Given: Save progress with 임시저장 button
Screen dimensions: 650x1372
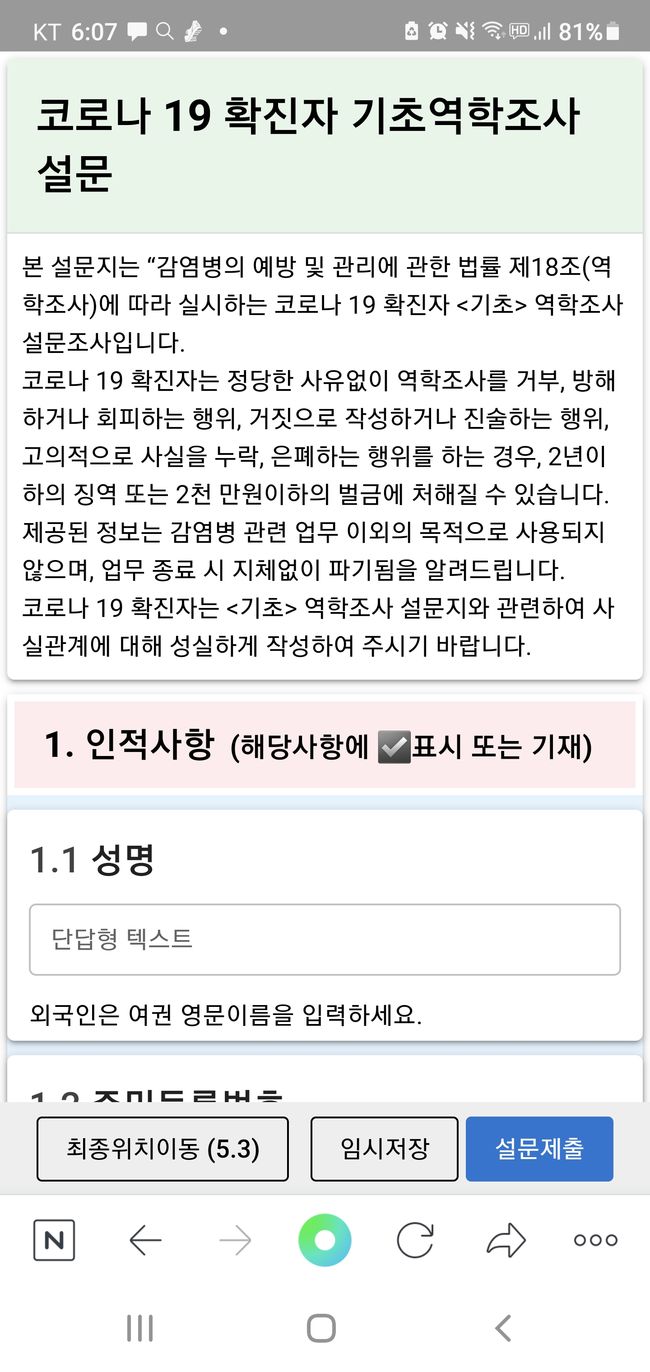Looking at the screenshot, I should (384, 1149).
